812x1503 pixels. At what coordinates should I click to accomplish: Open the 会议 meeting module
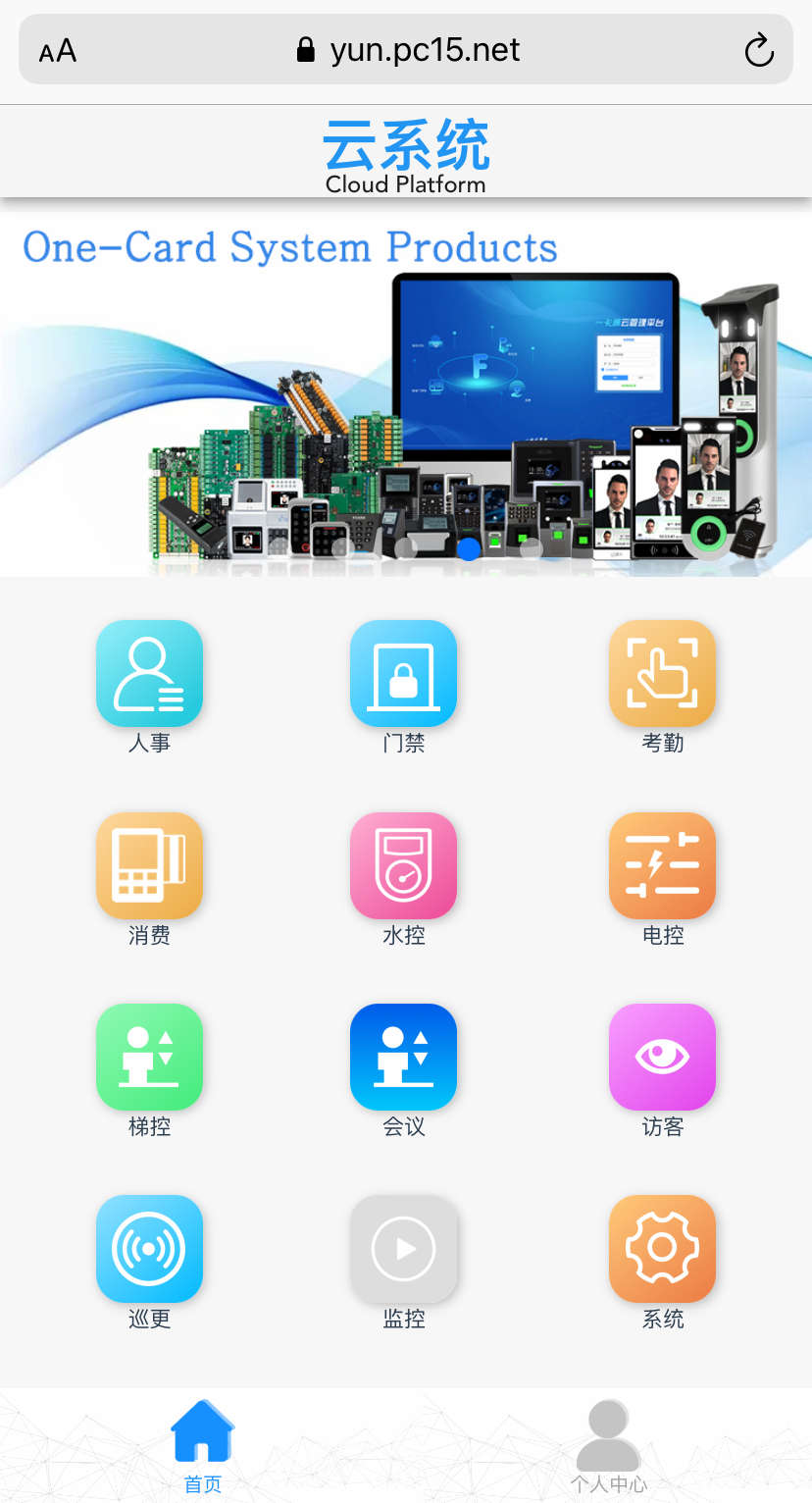point(403,1058)
